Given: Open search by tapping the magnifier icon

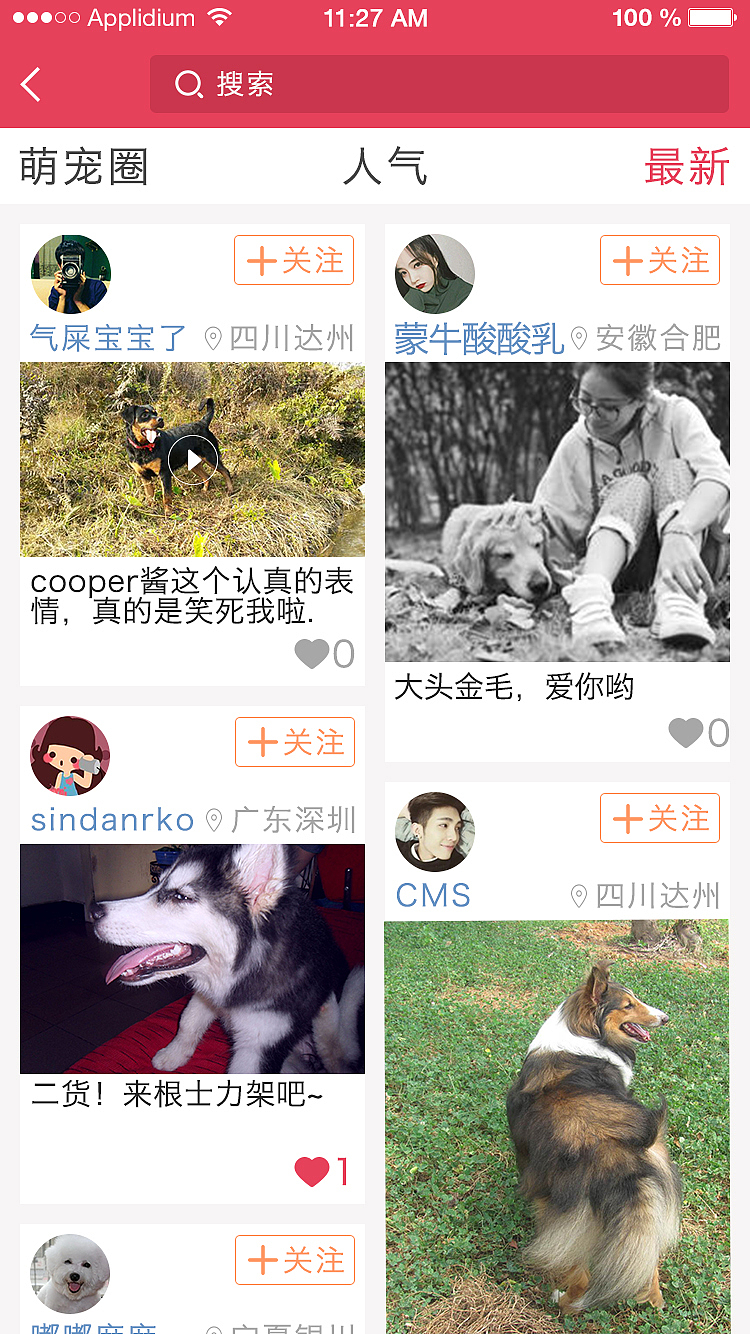Looking at the screenshot, I should tap(189, 85).
